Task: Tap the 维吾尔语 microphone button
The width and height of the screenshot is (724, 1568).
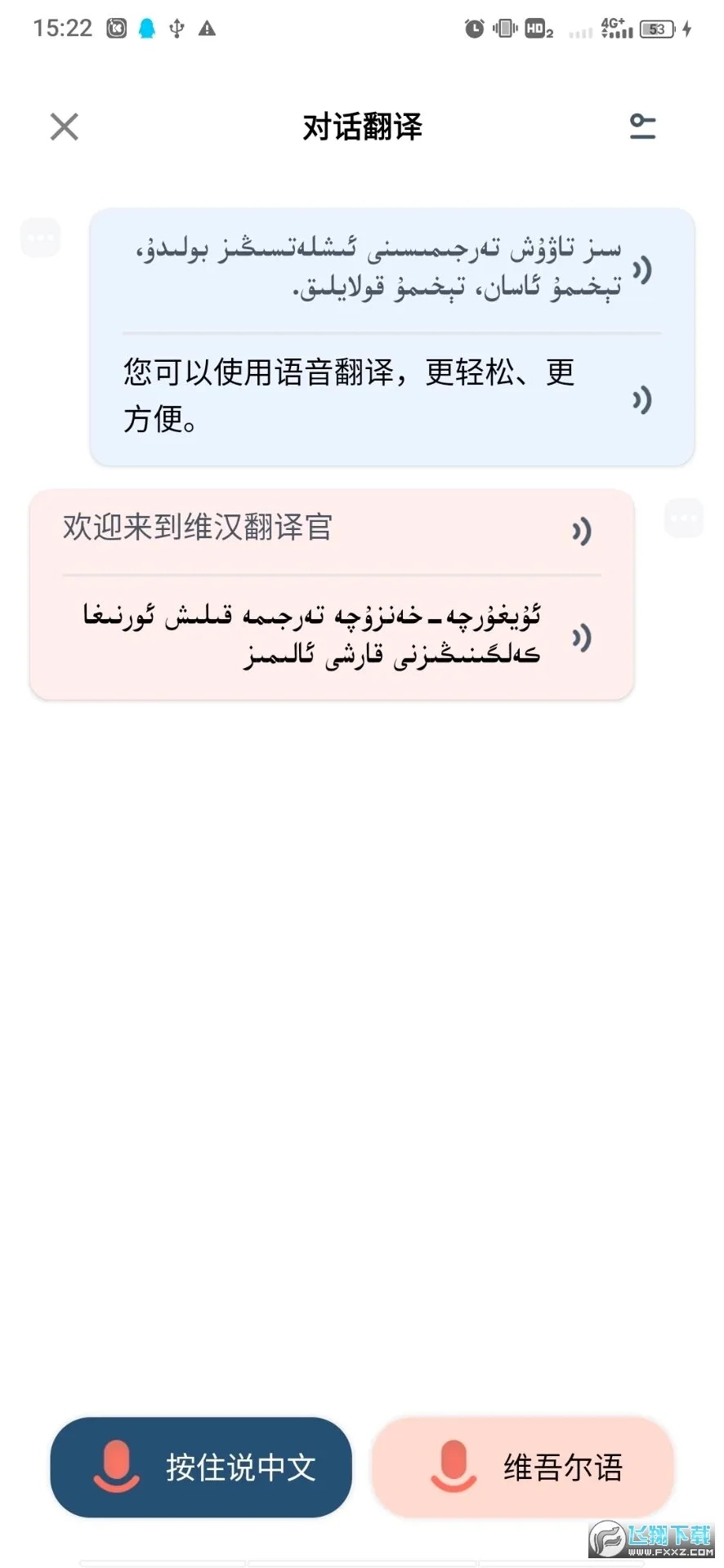Action: click(523, 1467)
